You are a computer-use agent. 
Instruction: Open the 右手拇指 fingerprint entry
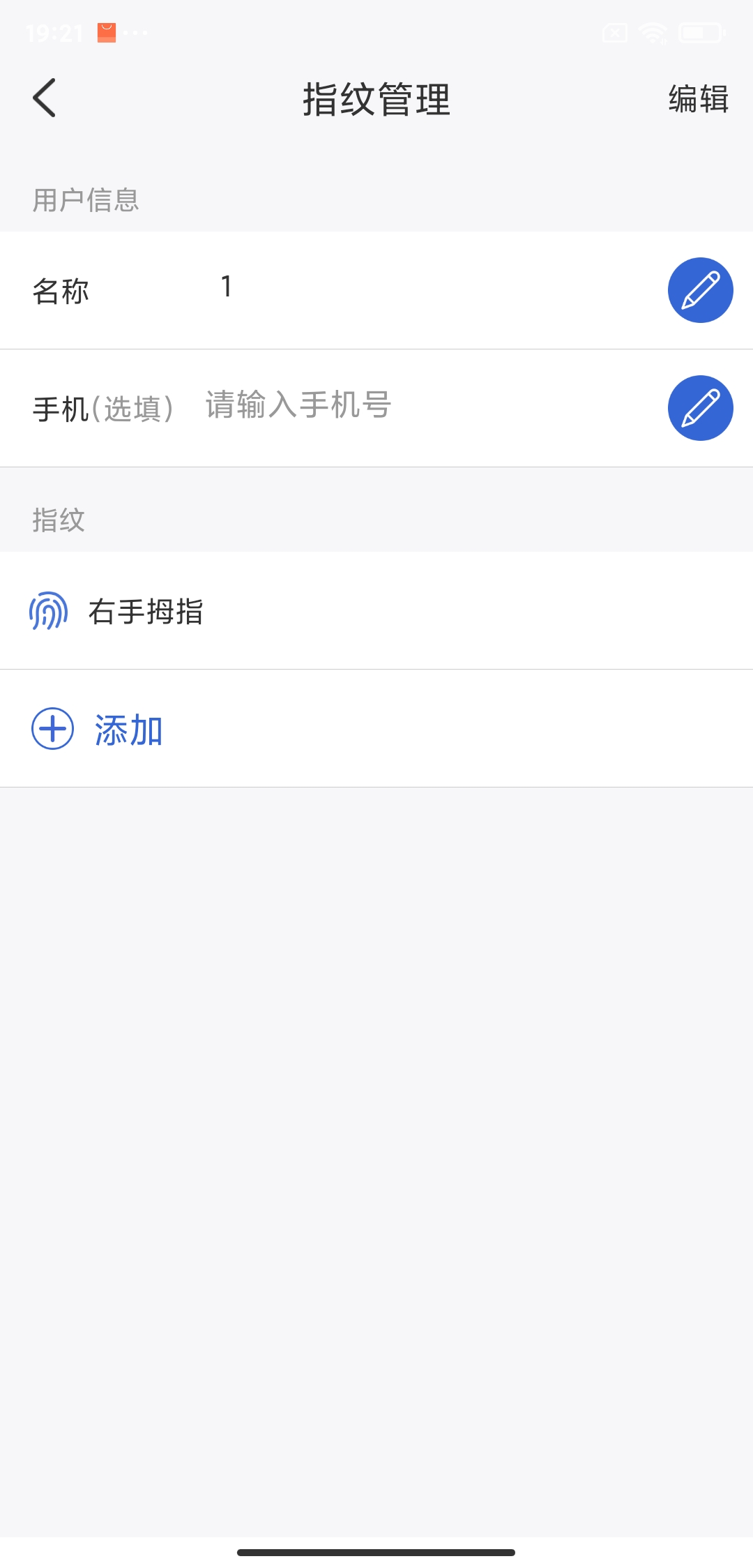tap(376, 611)
